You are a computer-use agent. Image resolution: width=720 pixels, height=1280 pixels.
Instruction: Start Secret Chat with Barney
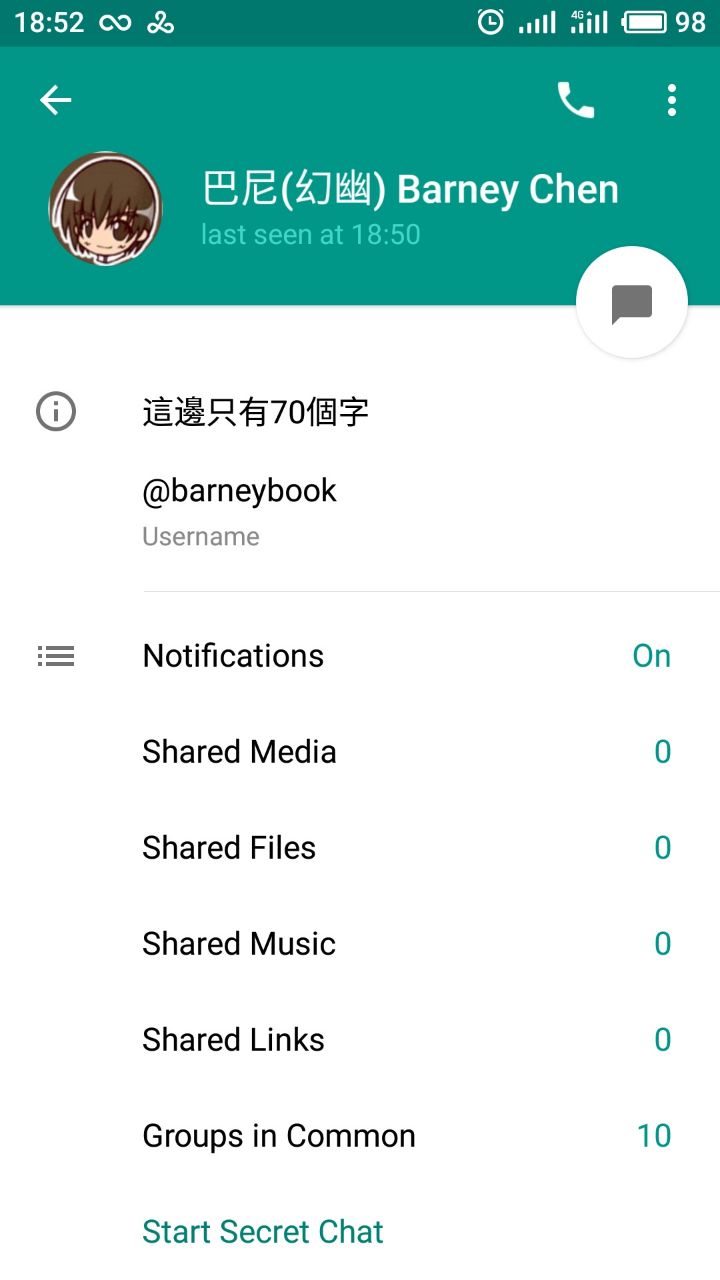click(263, 1232)
